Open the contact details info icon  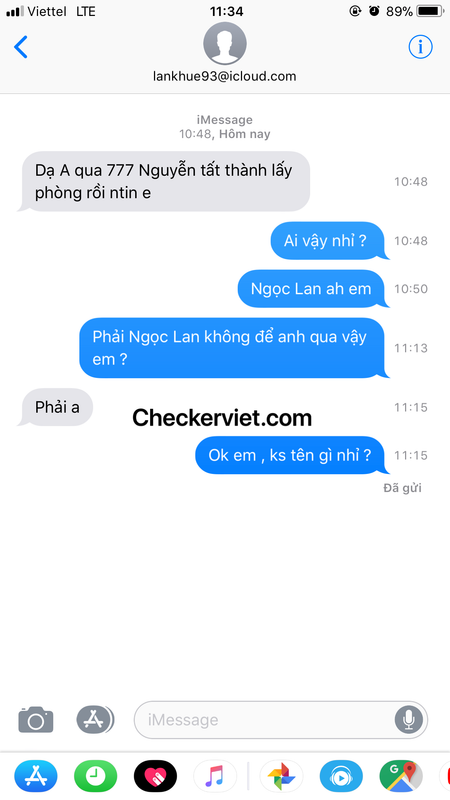(420, 47)
